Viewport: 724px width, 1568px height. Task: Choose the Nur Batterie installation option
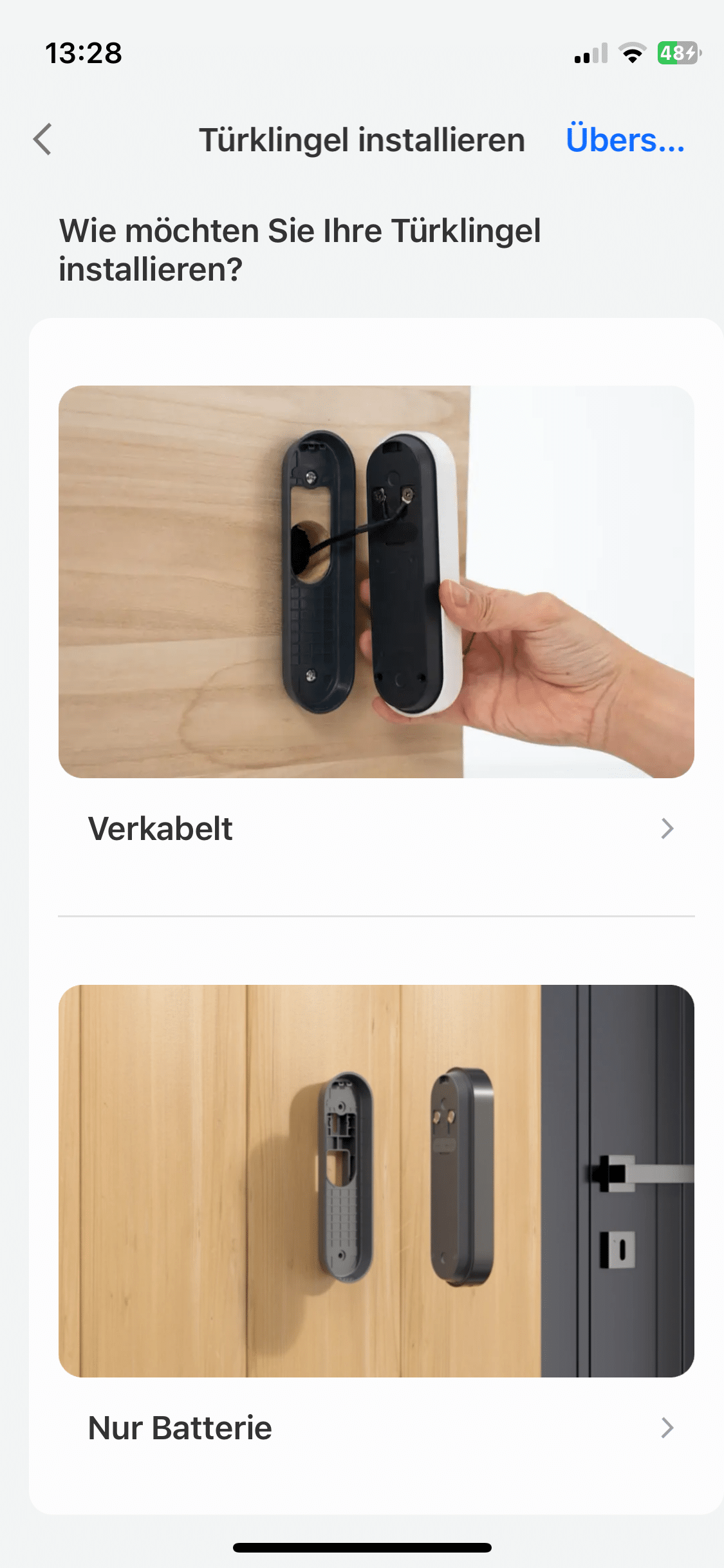tap(376, 1428)
